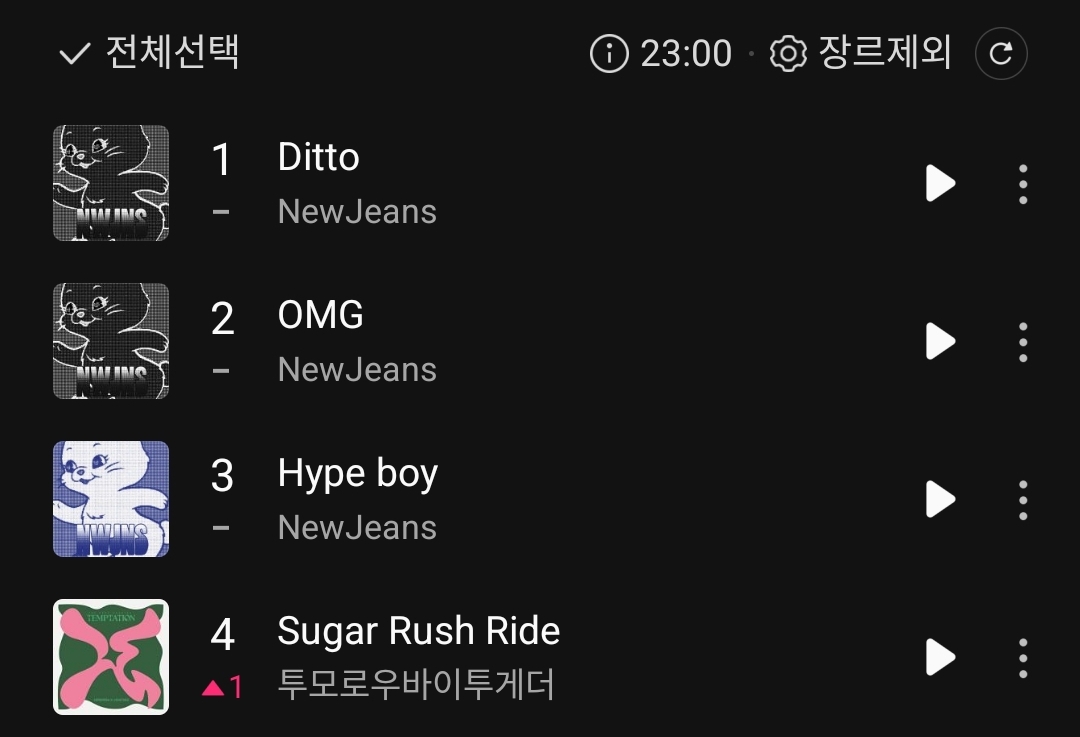Screen dimensions: 1080x737
Task: Tap 전체선택 to select all songs
Action: 148,53
